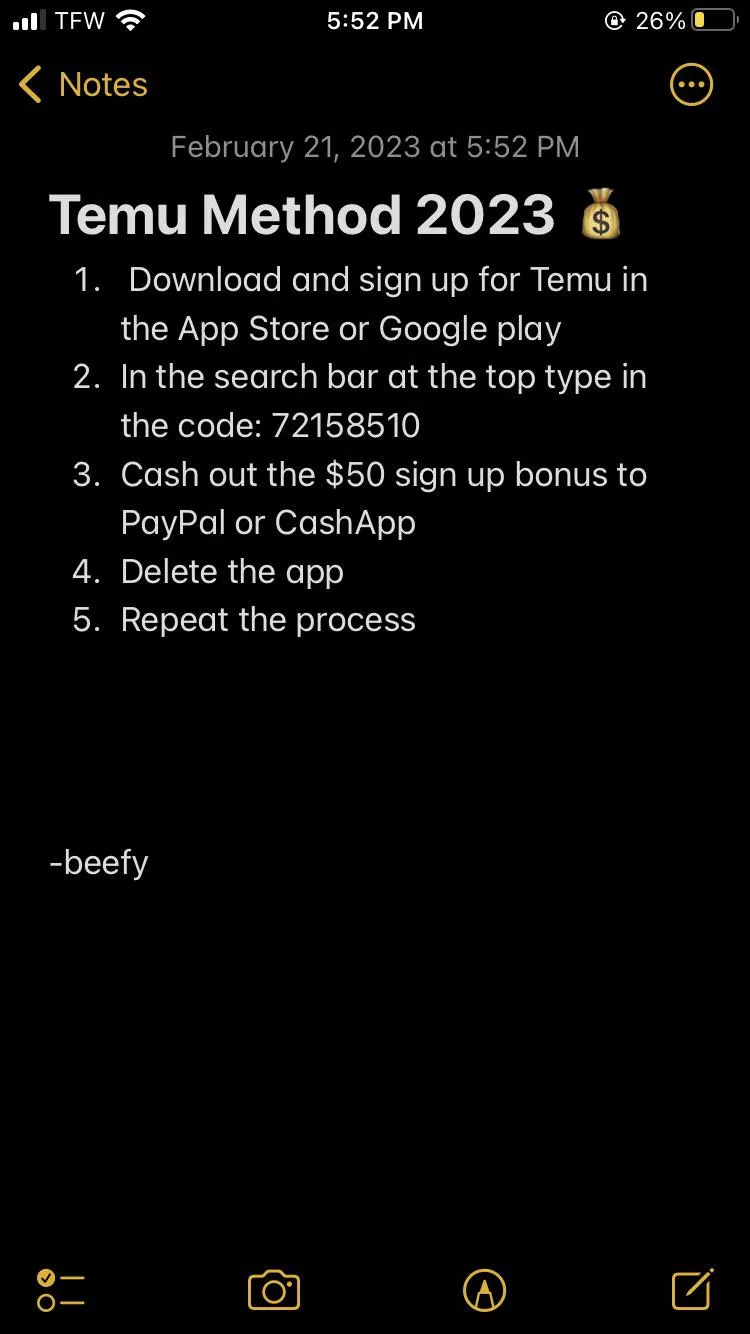Open the more options ellipsis menu

[x=691, y=84]
